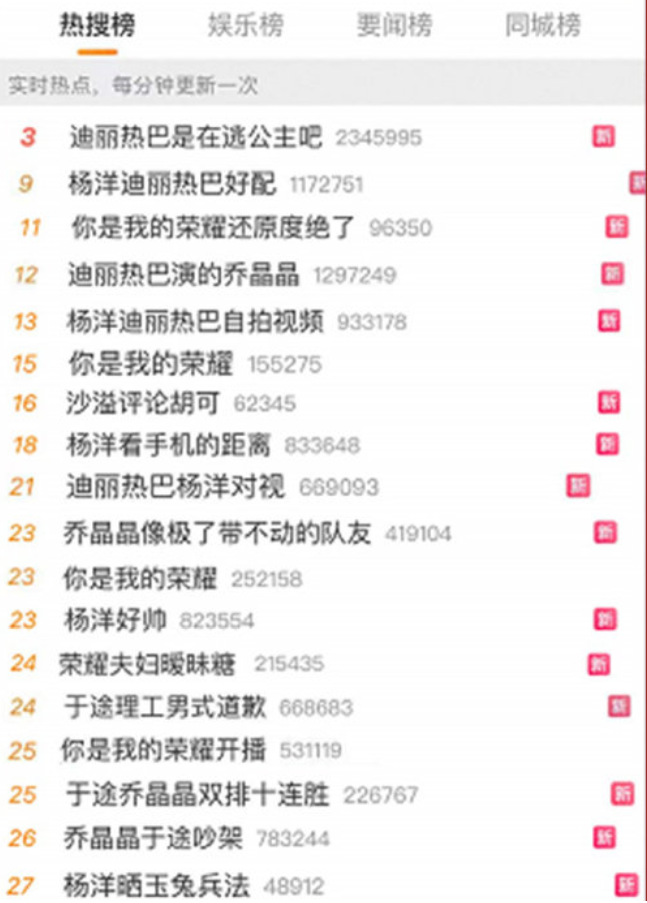
Task: Select the 同城榜 tab
Action: tap(543, 26)
